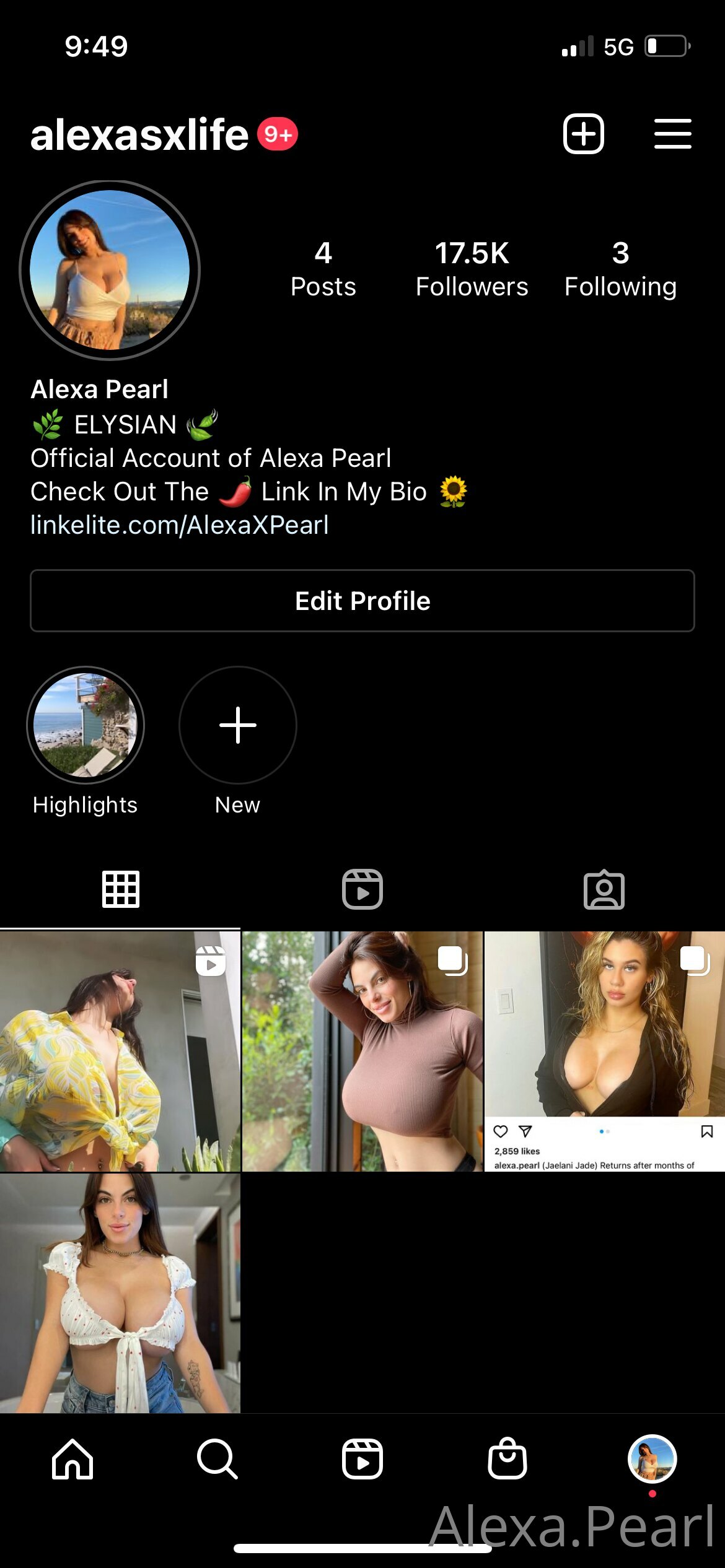Add a New story highlight
725x1568 pixels.
click(237, 725)
